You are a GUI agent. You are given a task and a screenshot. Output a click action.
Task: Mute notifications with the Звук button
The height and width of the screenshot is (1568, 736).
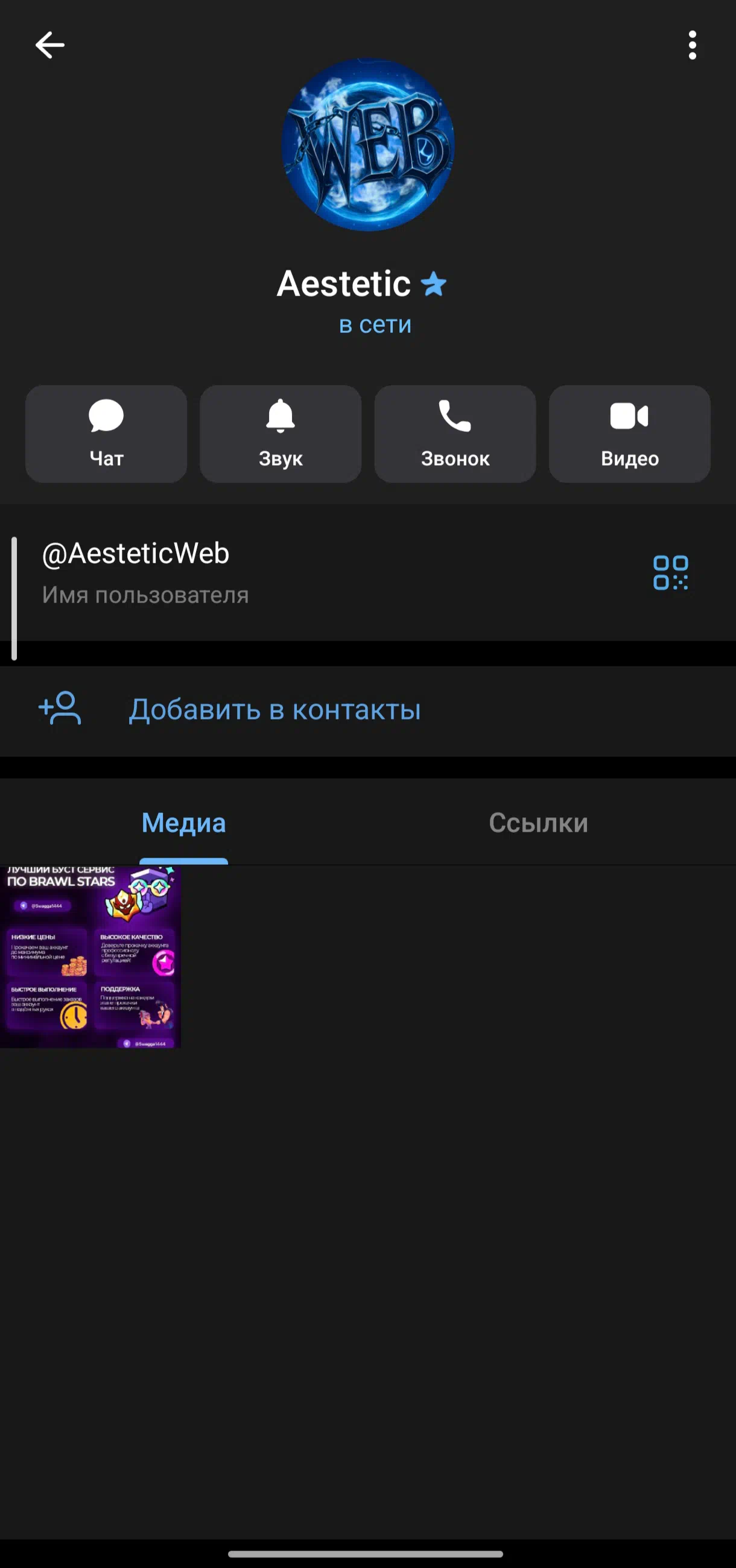coord(281,434)
